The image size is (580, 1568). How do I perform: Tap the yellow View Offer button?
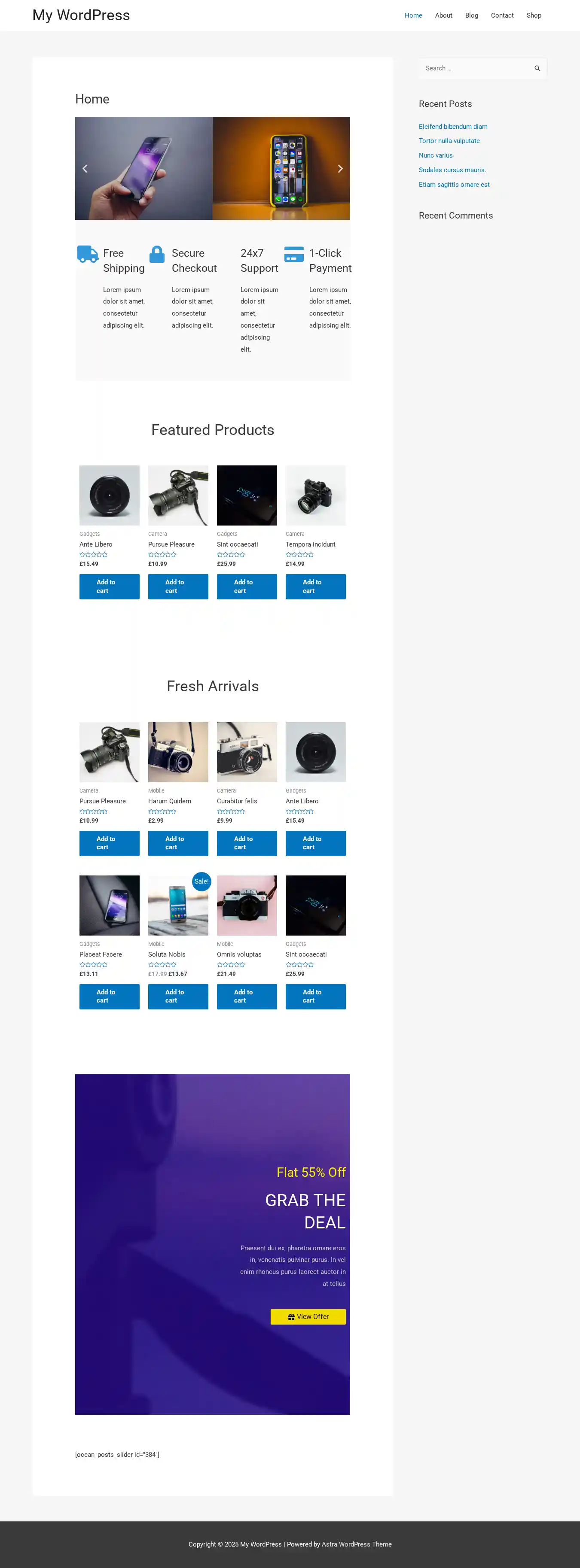coord(308,1316)
